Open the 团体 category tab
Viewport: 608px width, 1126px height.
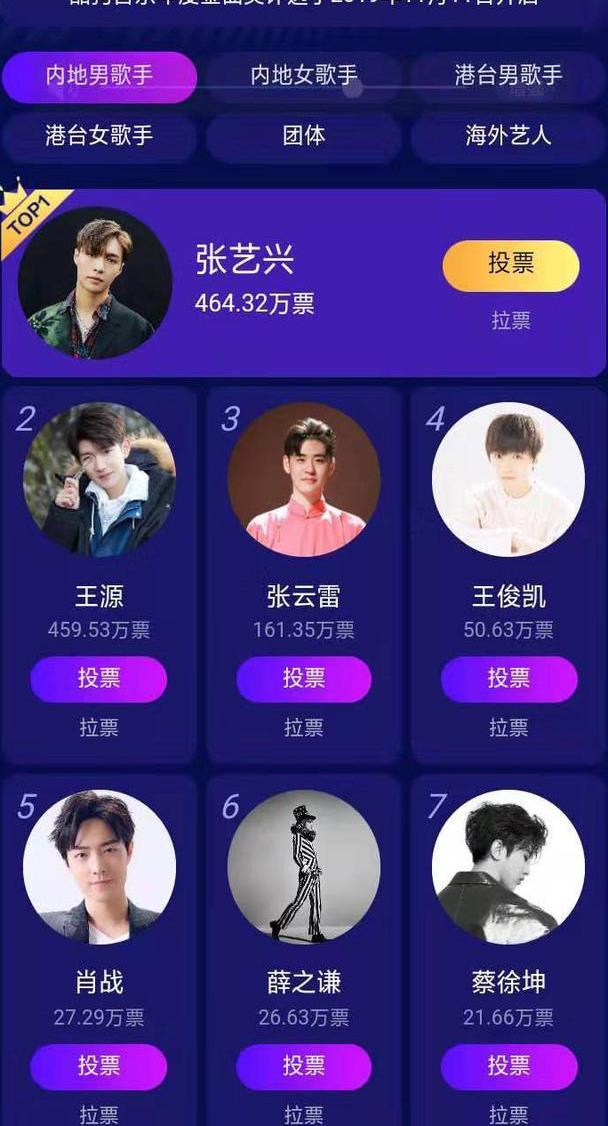[304, 135]
